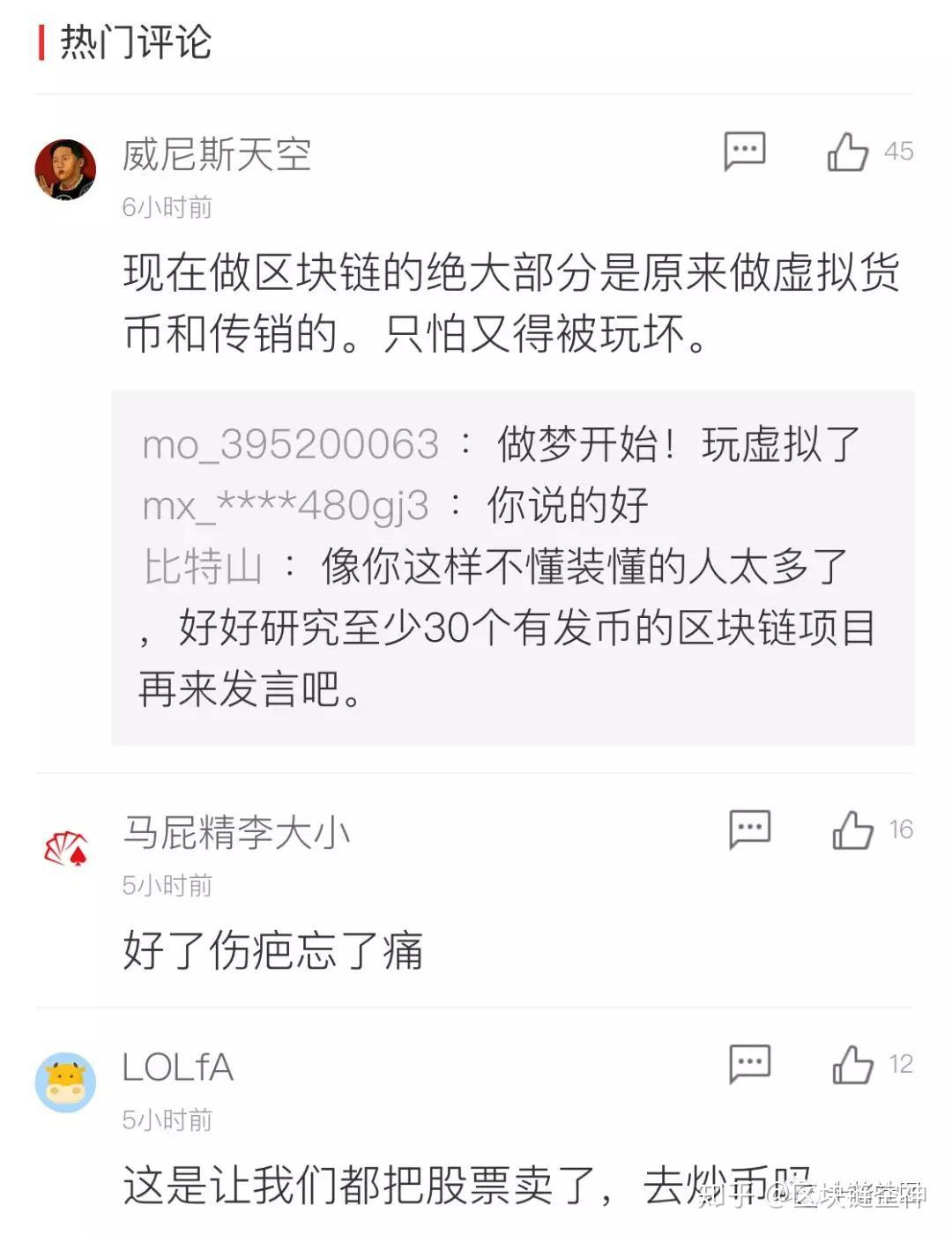952x1235 pixels.
Task: Like LOLfA's comment
Action: [x=852, y=1064]
